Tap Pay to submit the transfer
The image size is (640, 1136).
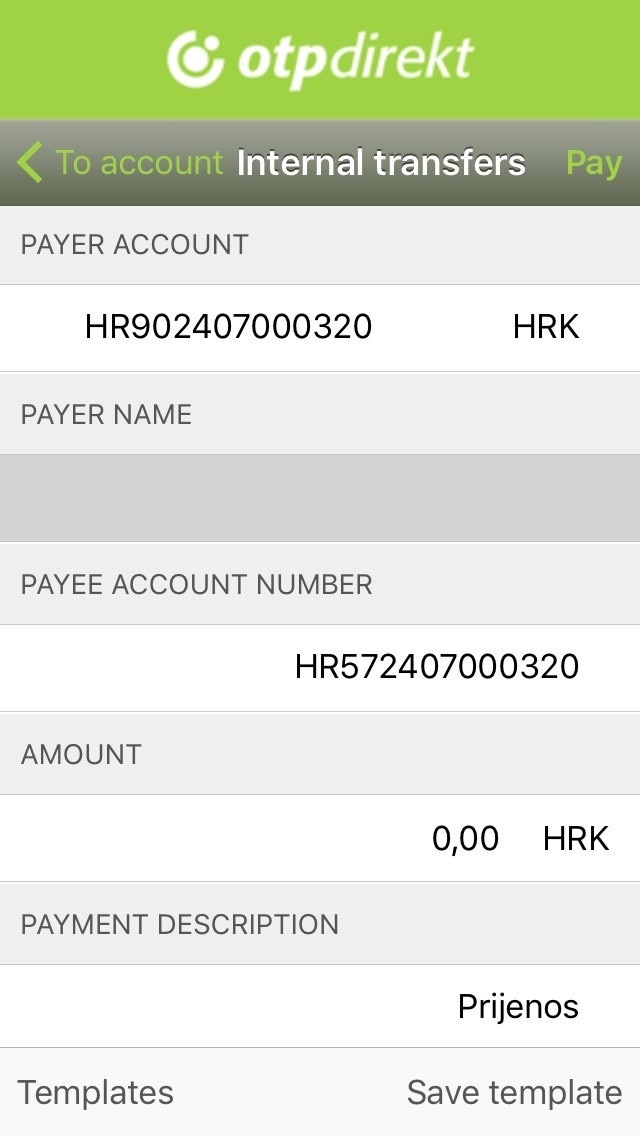(x=593, y=163)
